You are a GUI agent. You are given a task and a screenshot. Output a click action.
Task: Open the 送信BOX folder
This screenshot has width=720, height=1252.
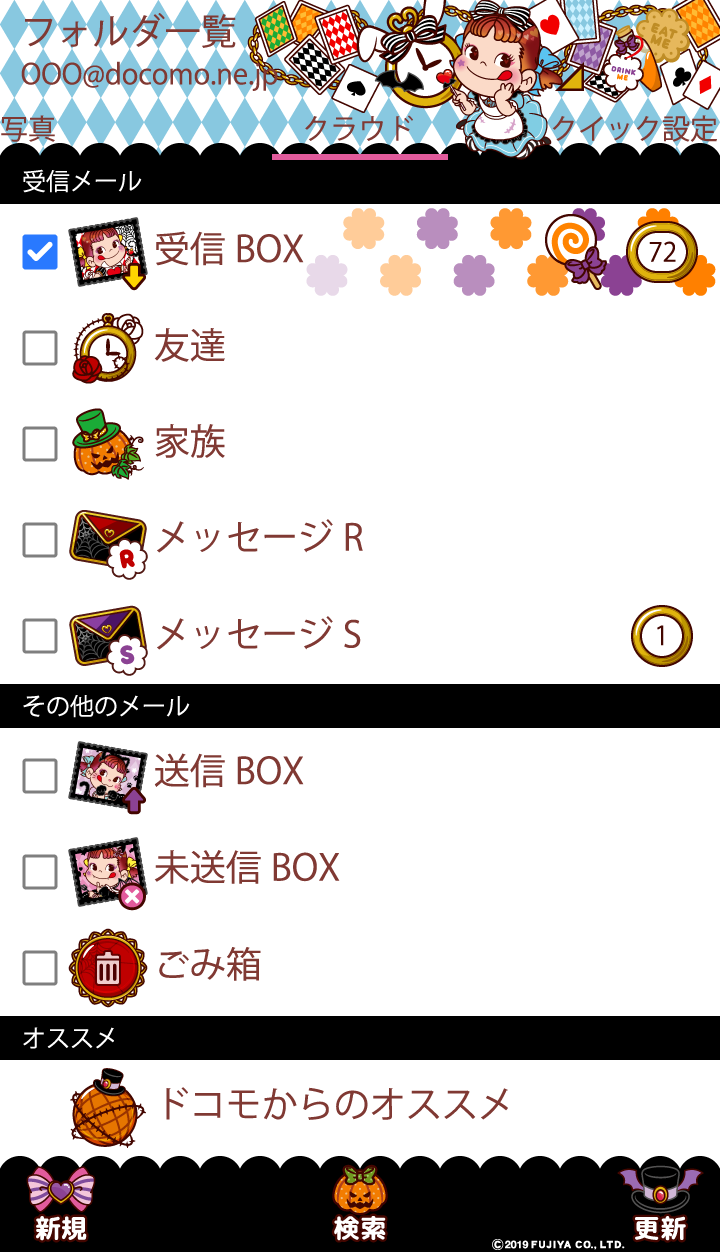230,772
